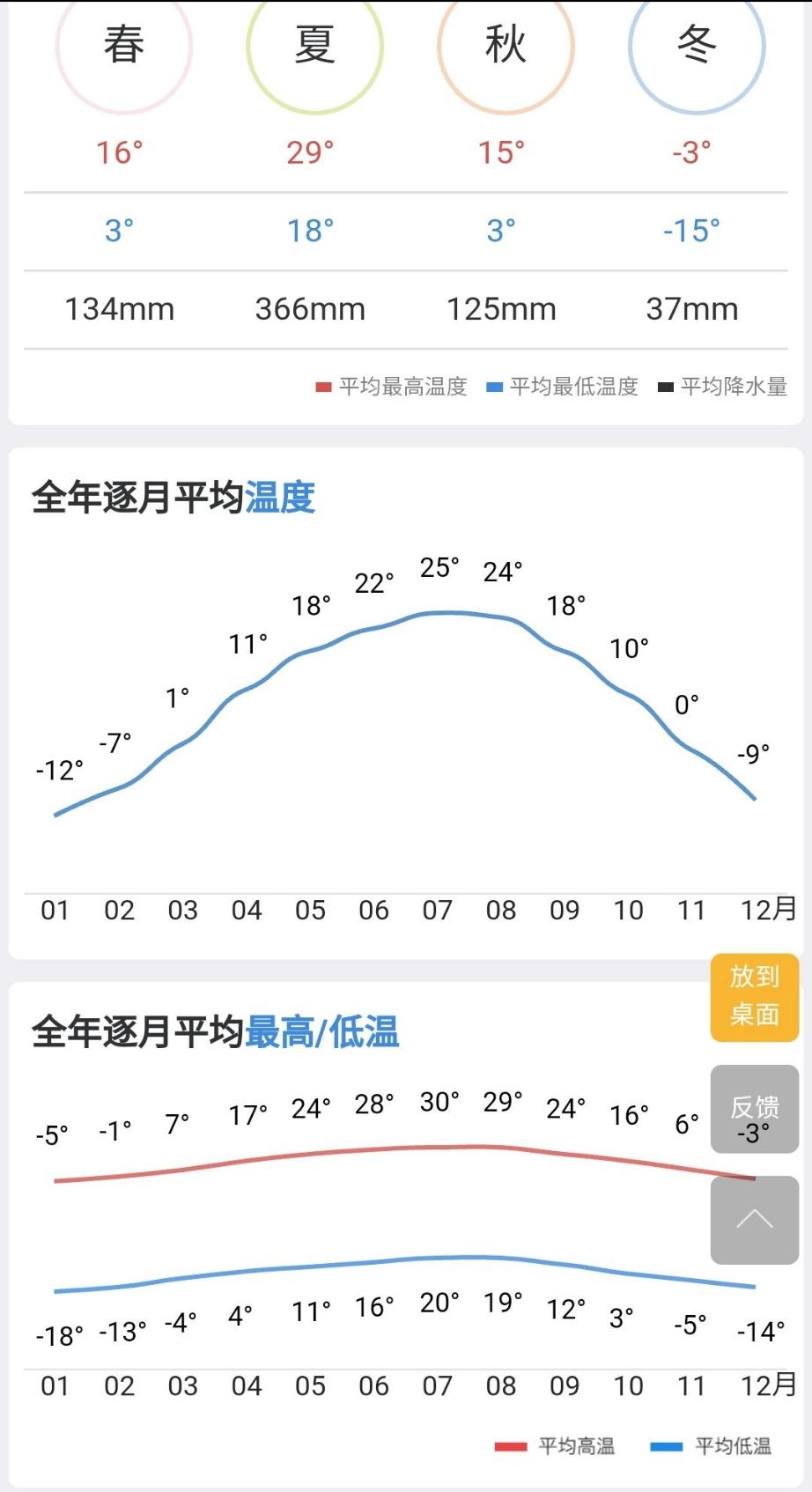
Task: Tap the back-to-top arrow button
Action: (755, 1220)
